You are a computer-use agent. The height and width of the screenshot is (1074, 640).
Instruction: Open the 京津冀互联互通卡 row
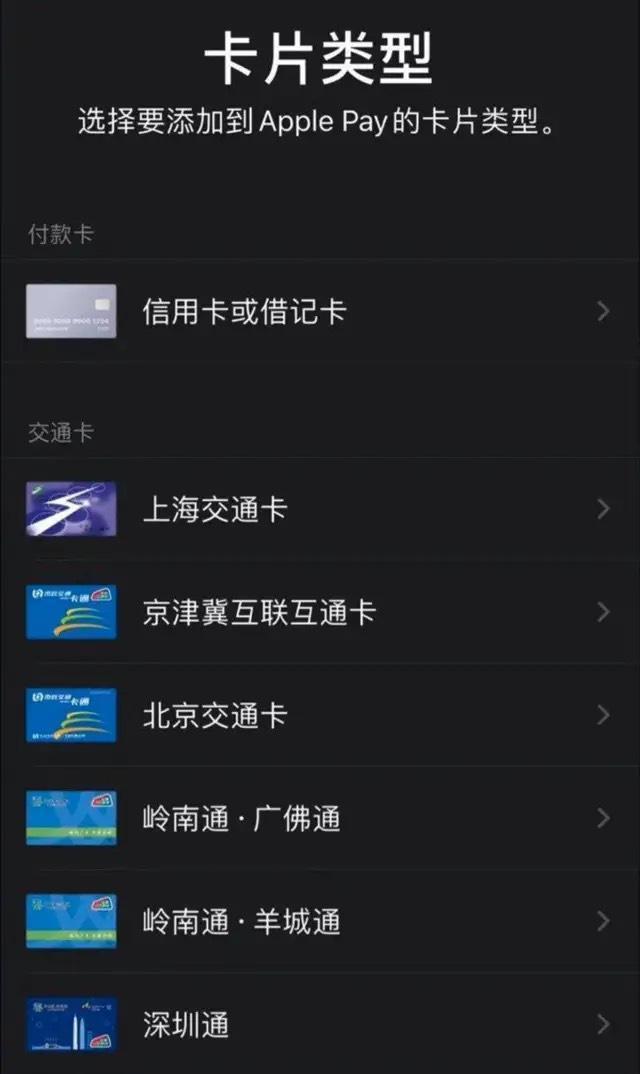click(259, 612)
